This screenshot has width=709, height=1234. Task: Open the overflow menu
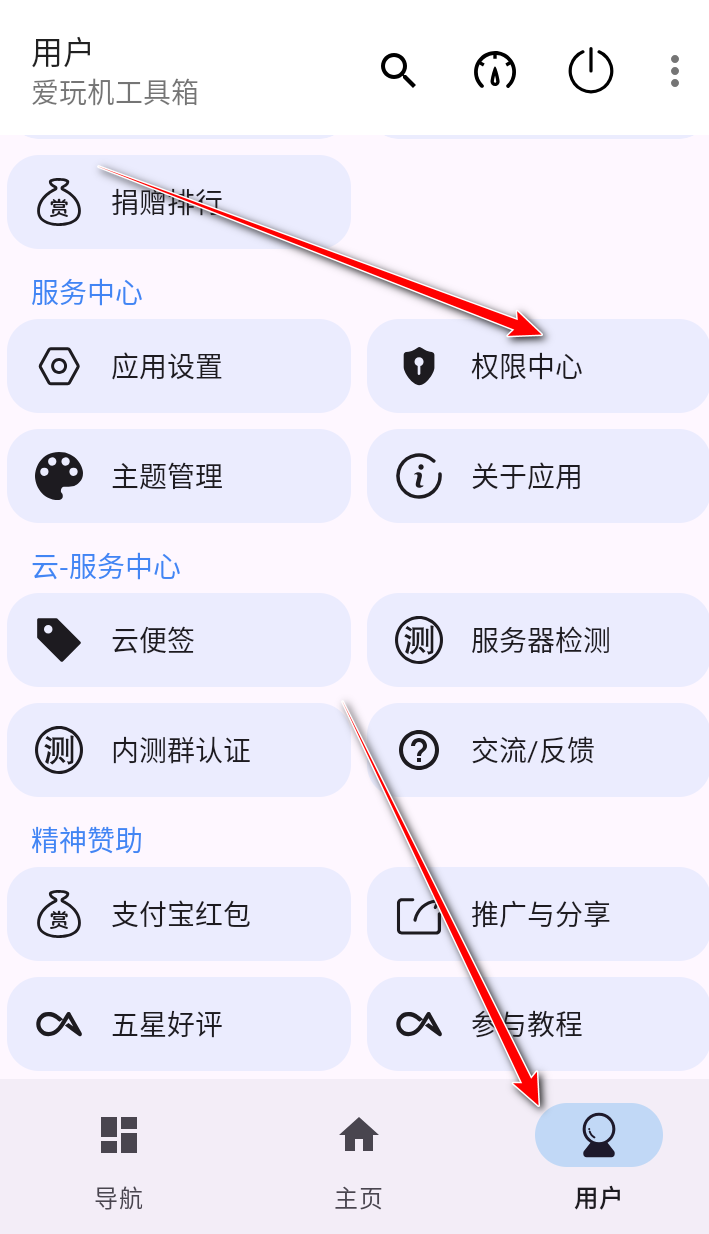(675, 71)
